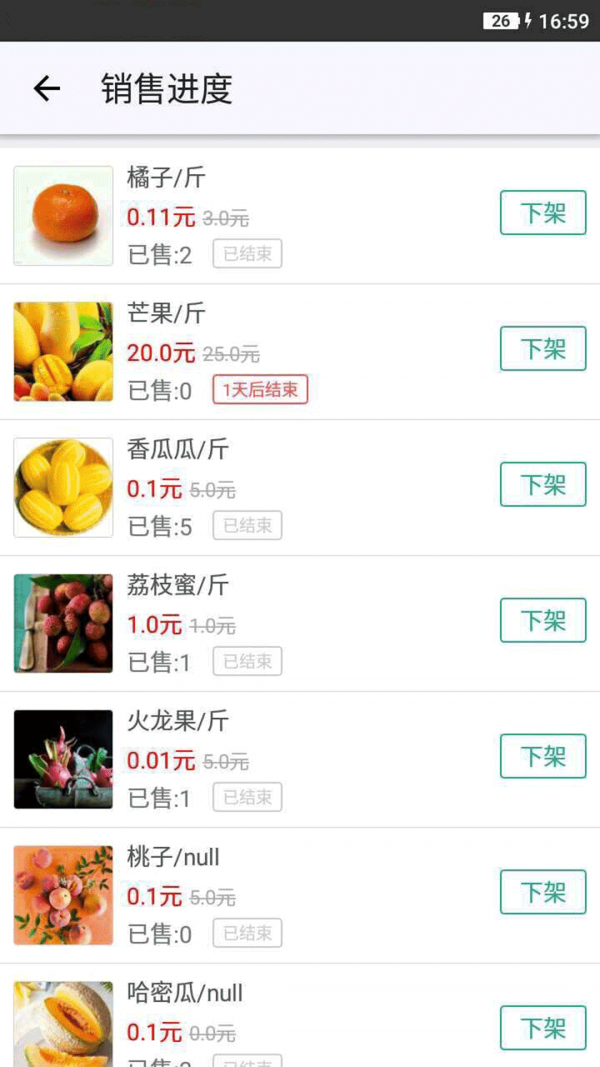Image resolution: width=600 pixels, height=1067 pixels.
Task: Open the 芒果/斤 listing
Action: click(x=300, y=352)
